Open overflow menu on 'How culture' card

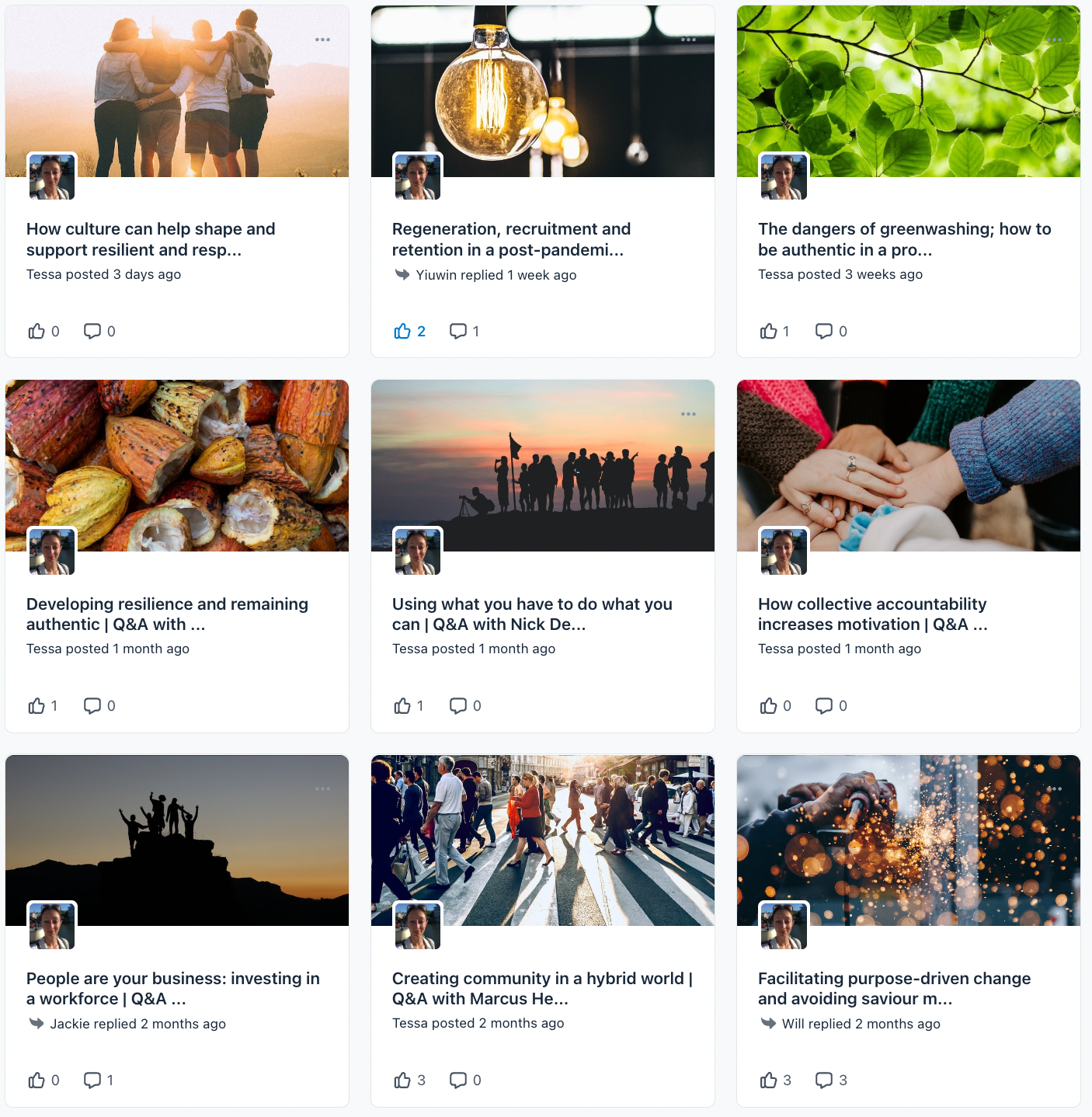[x=322, y=40]
